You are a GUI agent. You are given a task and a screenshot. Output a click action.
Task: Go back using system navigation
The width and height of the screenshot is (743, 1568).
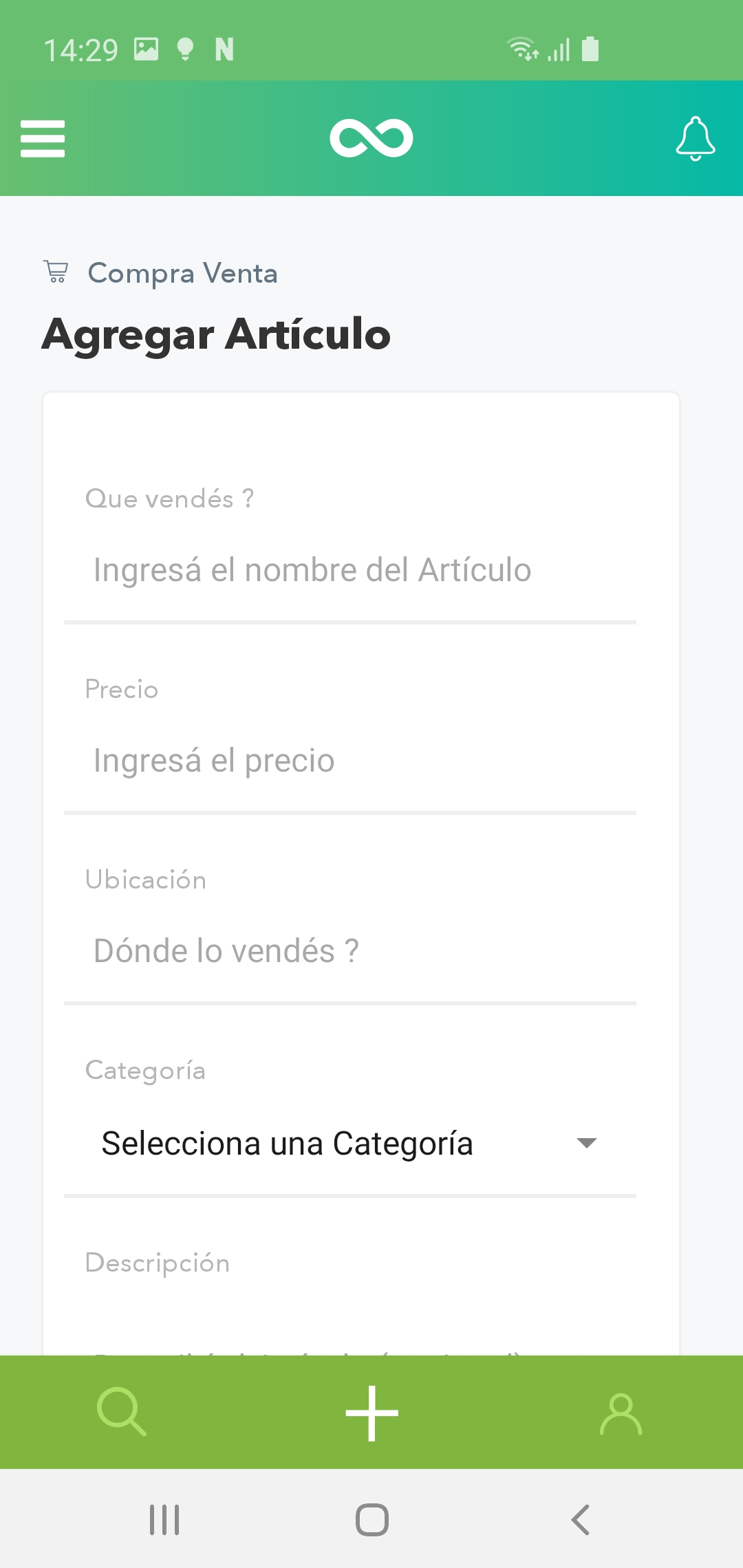580,1520
